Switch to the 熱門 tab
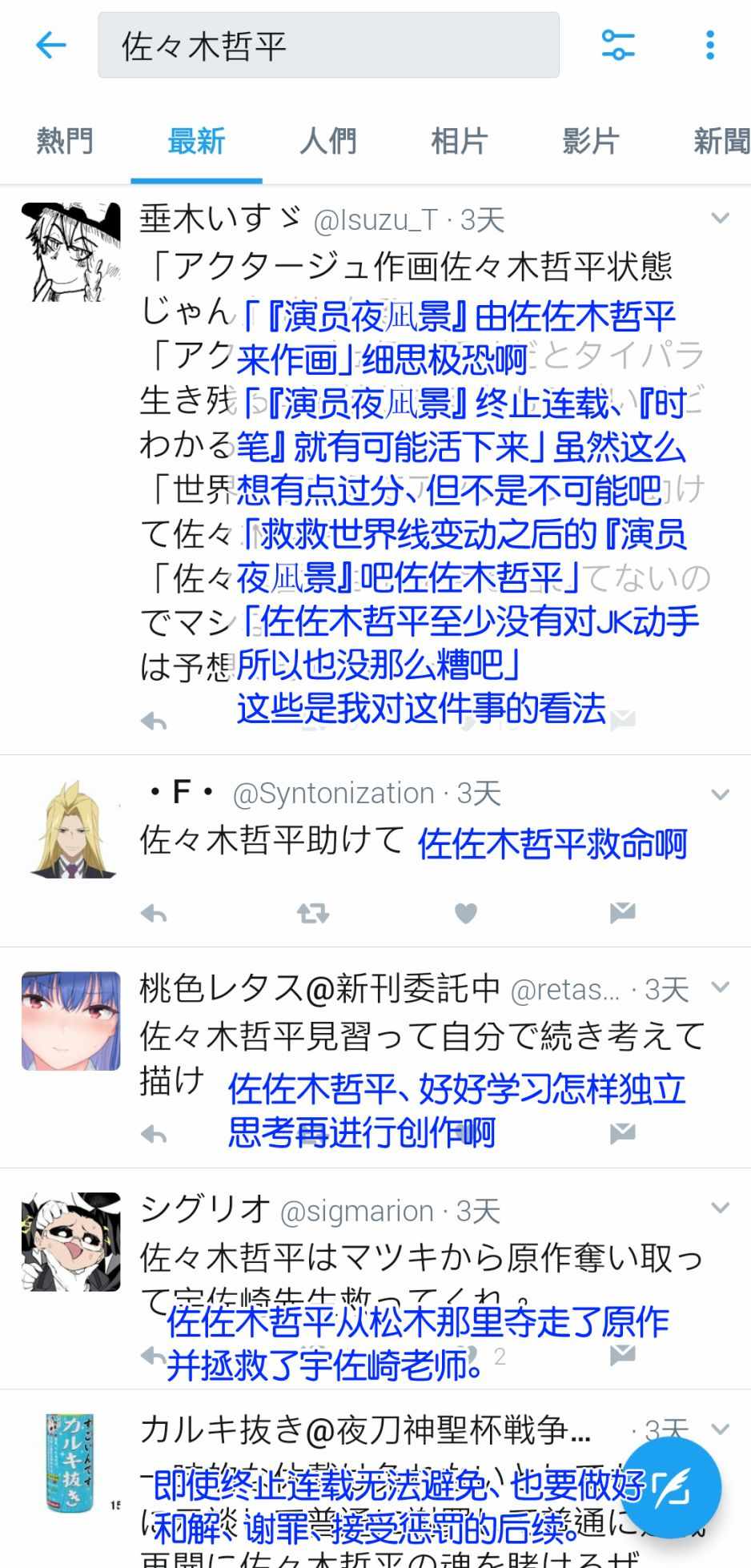751x1568 pixels. click(65, 142)
